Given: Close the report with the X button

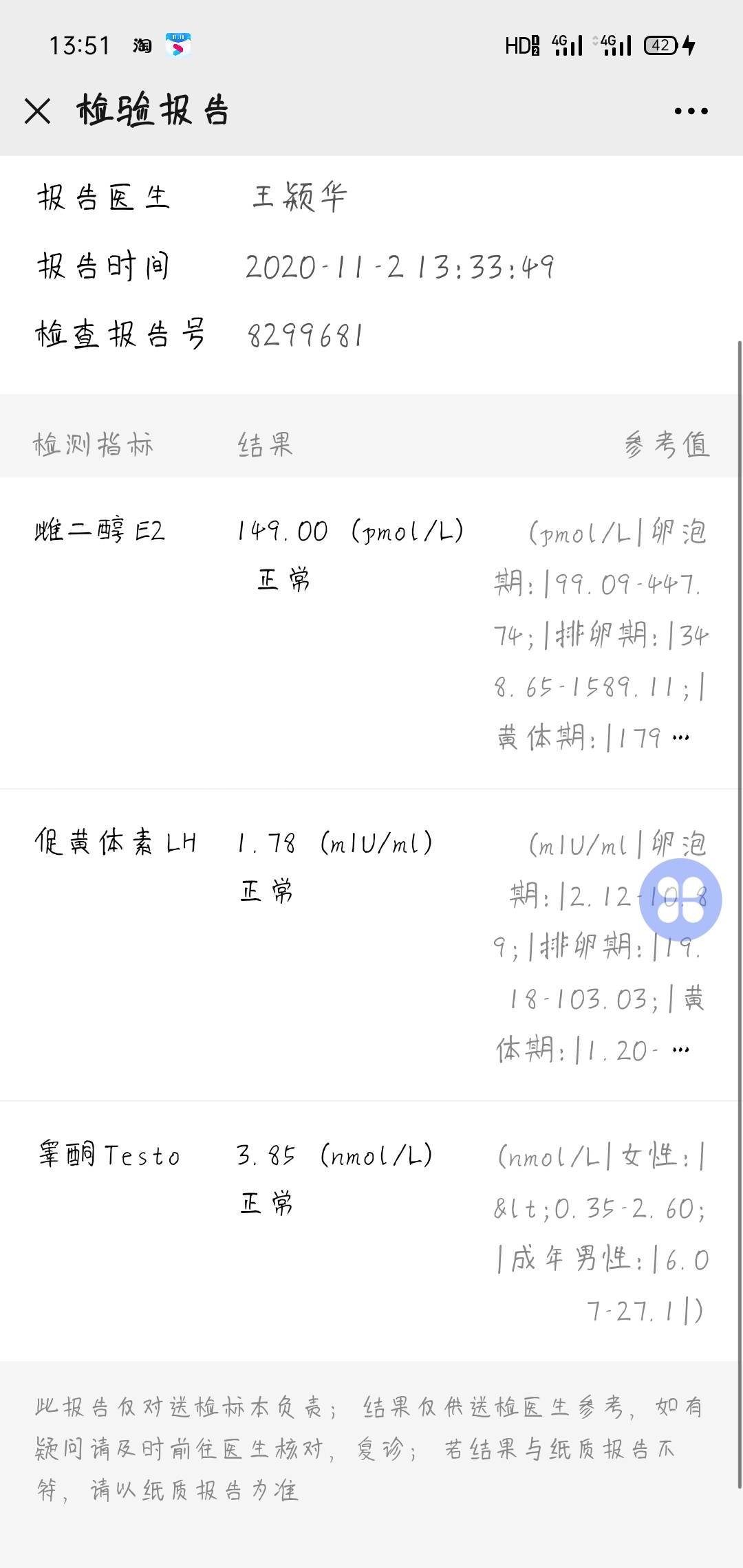Looking at the screenshot, I should [38, 109].
